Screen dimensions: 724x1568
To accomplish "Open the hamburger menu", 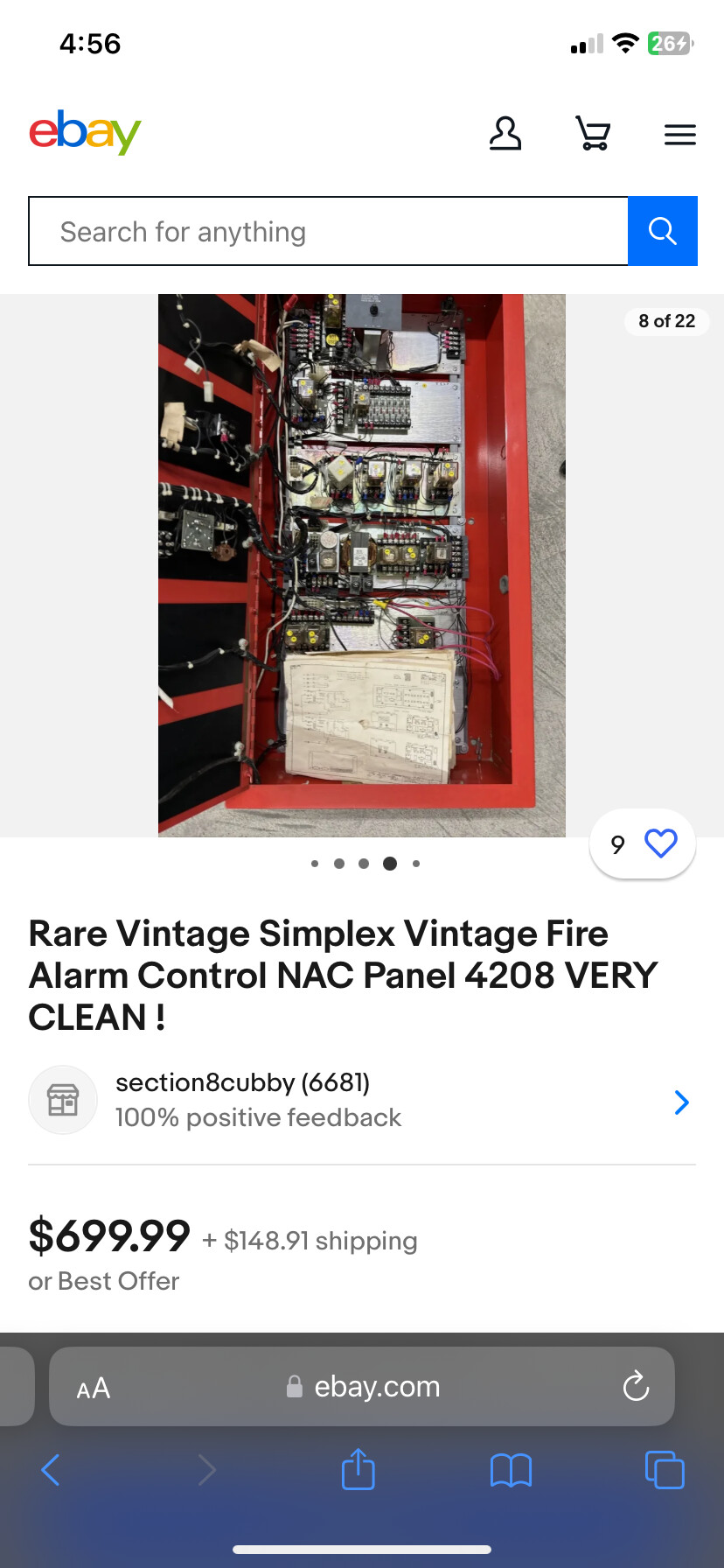I will pyautogui.click(x=679, y=135).
